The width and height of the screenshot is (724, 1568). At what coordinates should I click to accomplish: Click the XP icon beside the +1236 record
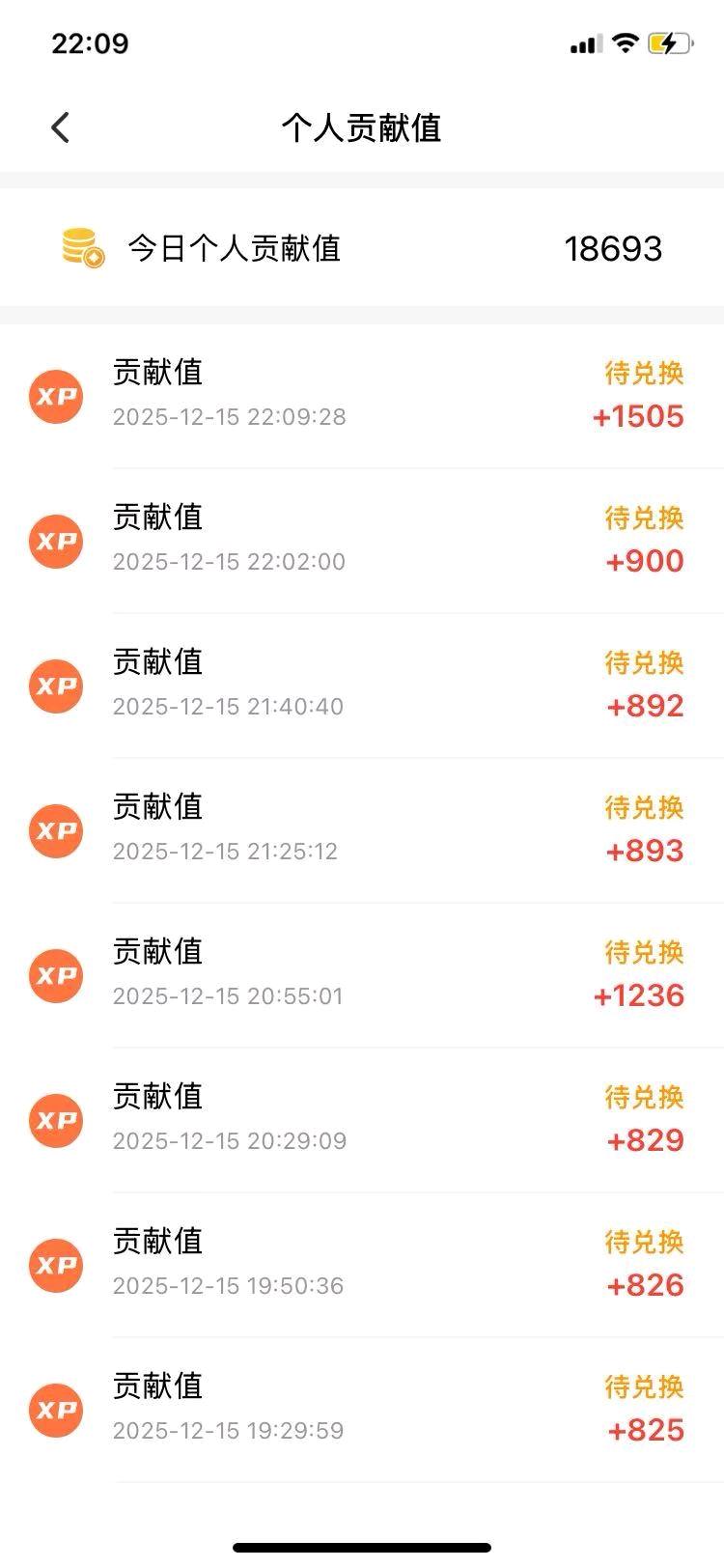coord(55,975)
